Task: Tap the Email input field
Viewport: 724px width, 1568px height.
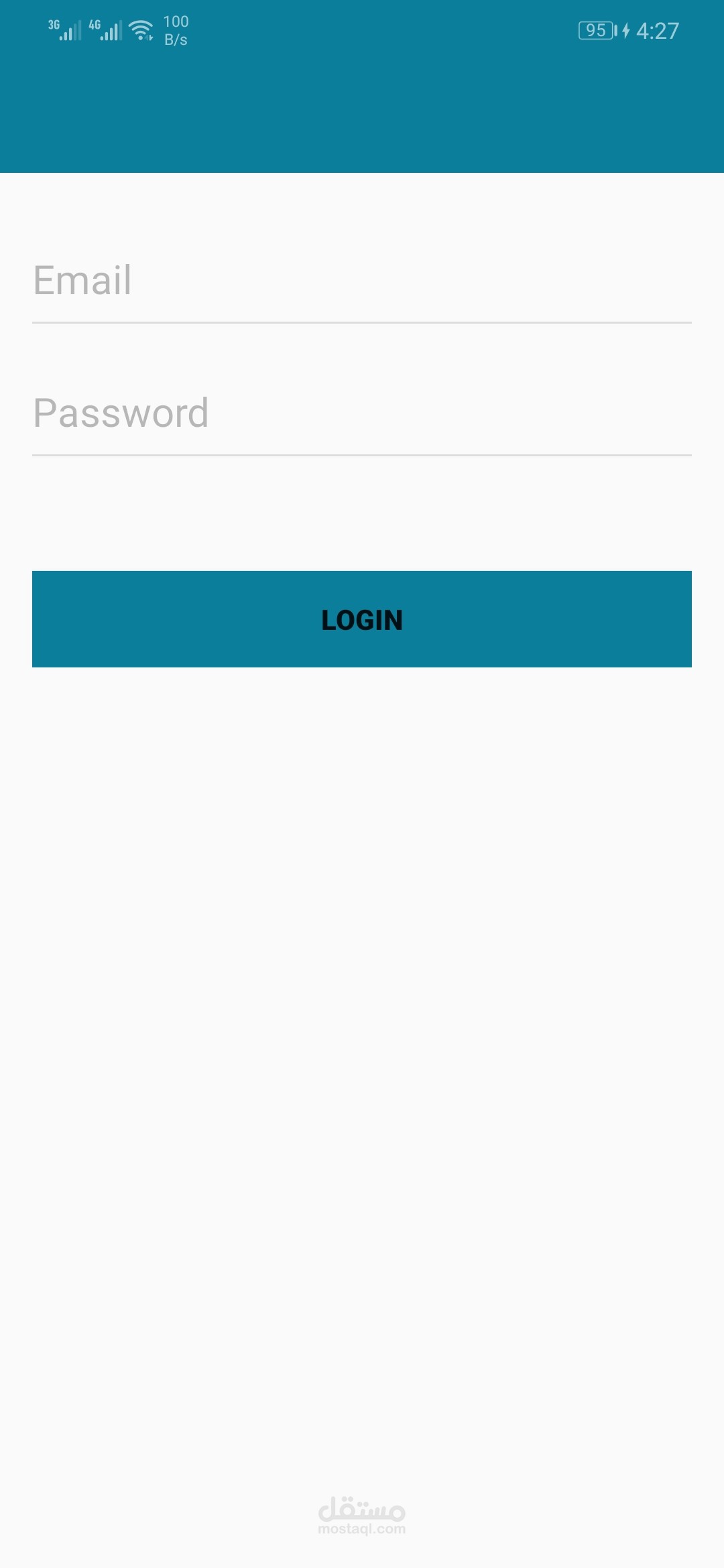Action: [362, 281]
